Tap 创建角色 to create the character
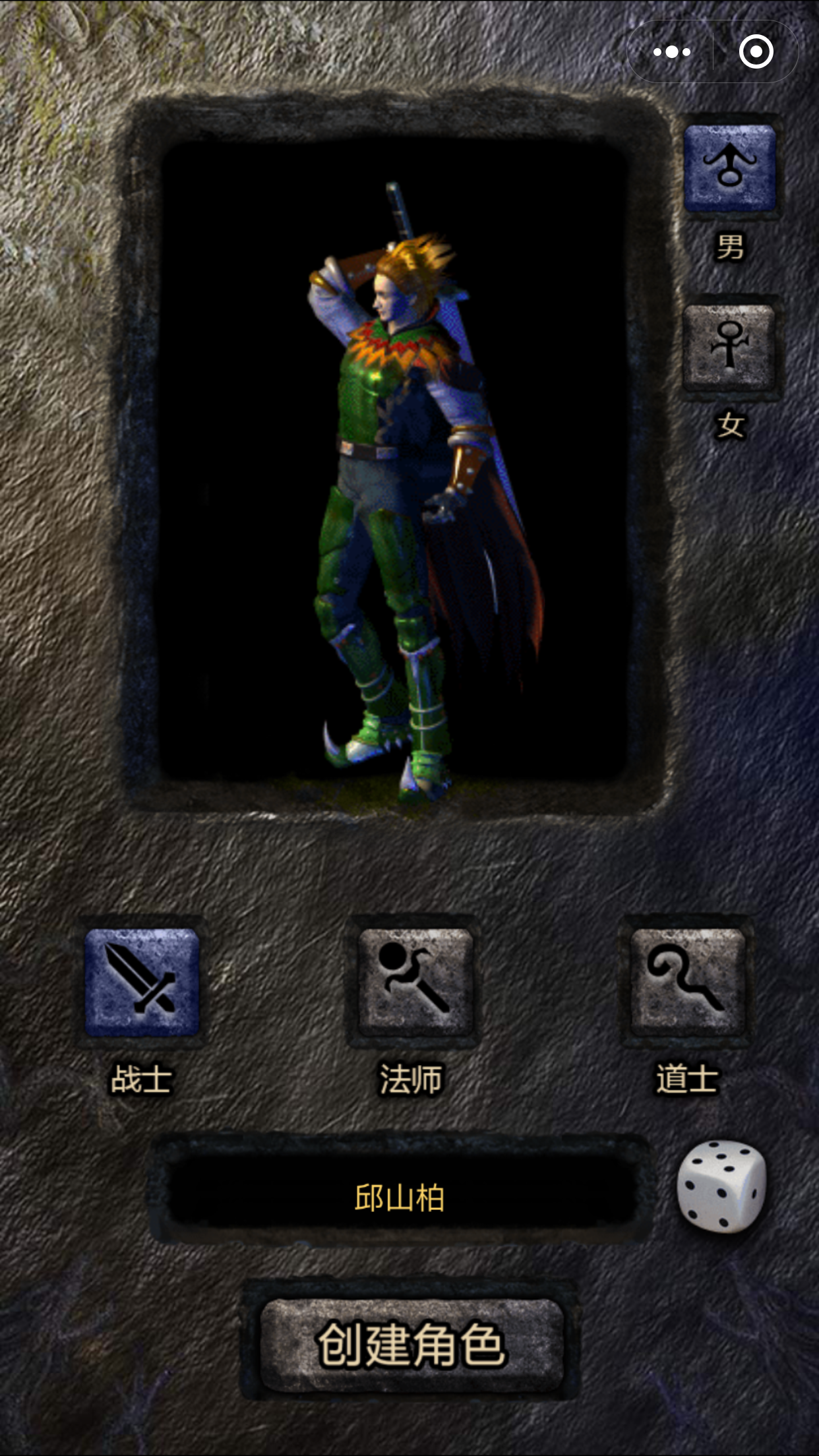 tap(411, 1345)
